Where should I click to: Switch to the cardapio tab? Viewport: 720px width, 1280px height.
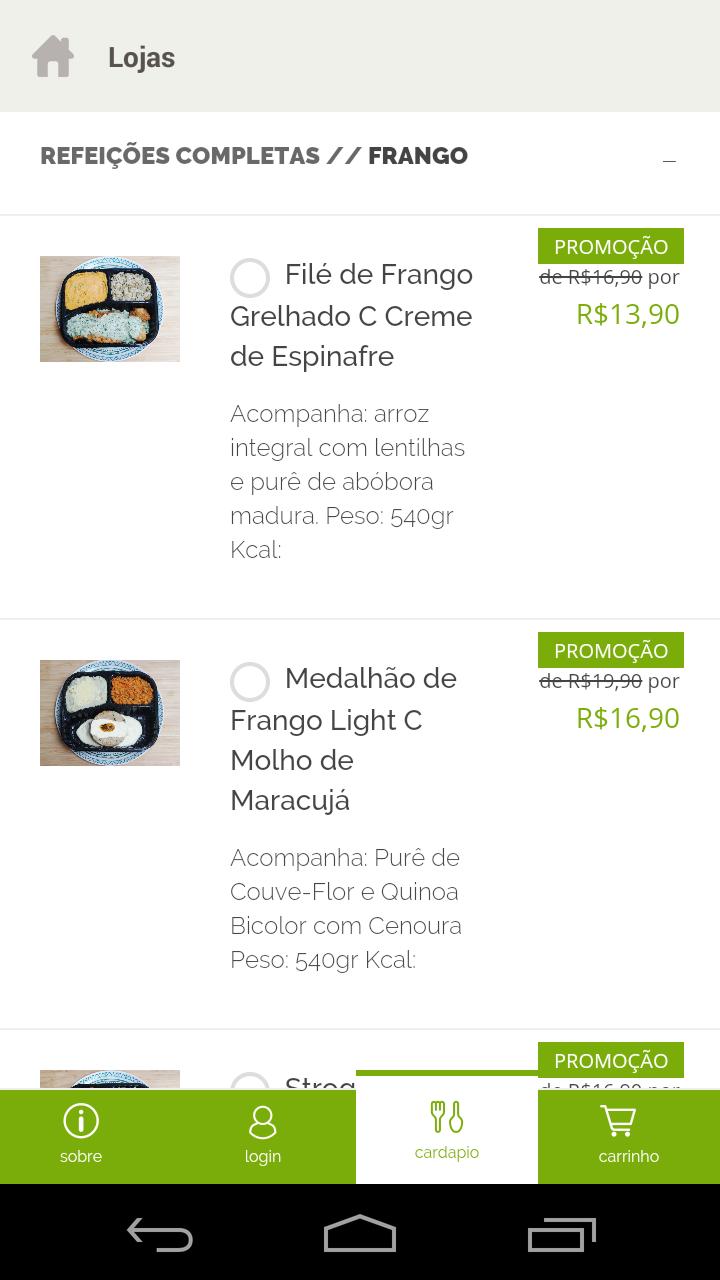447,1130
